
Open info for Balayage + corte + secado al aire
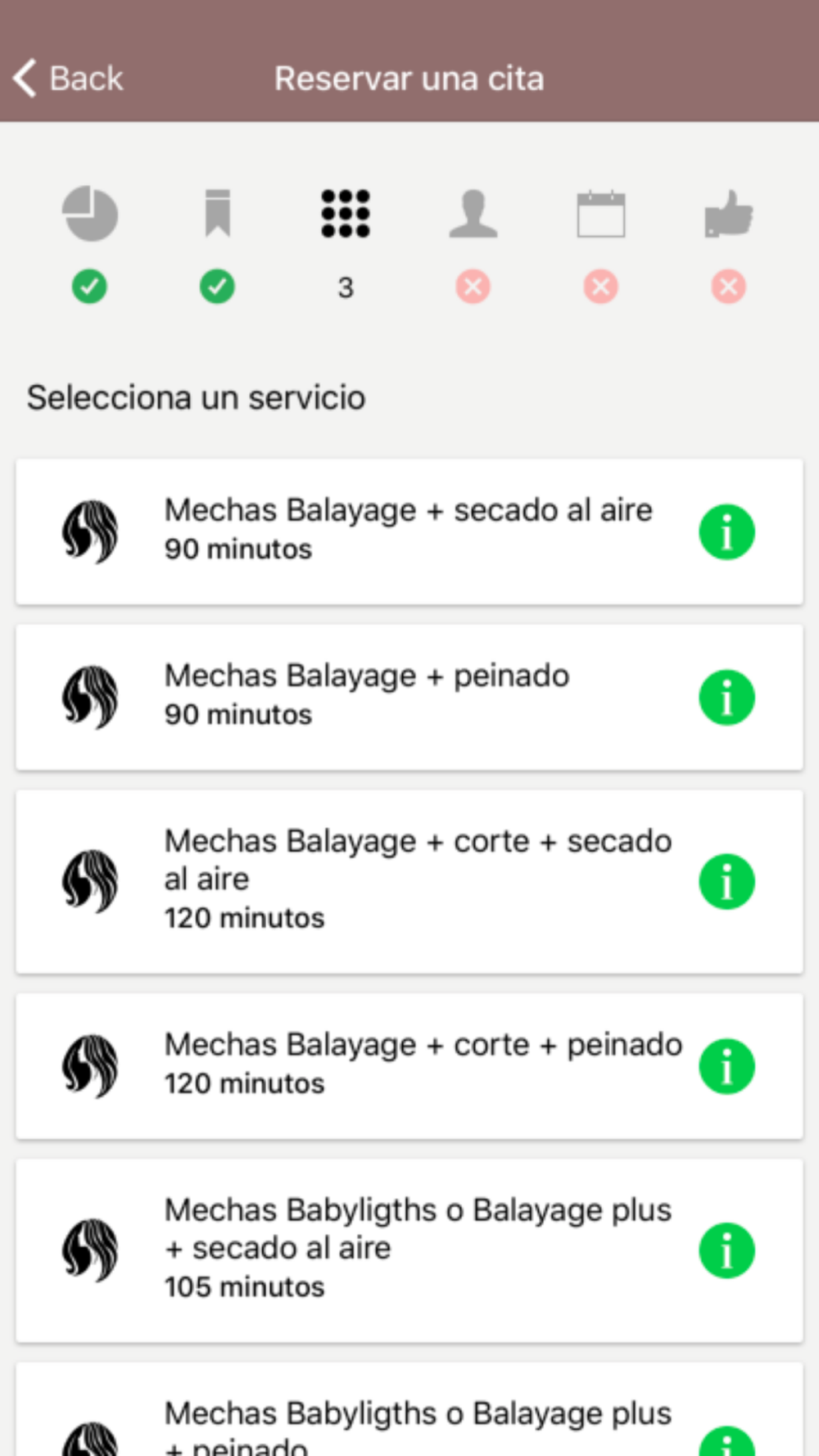click(x=726, y=882)
